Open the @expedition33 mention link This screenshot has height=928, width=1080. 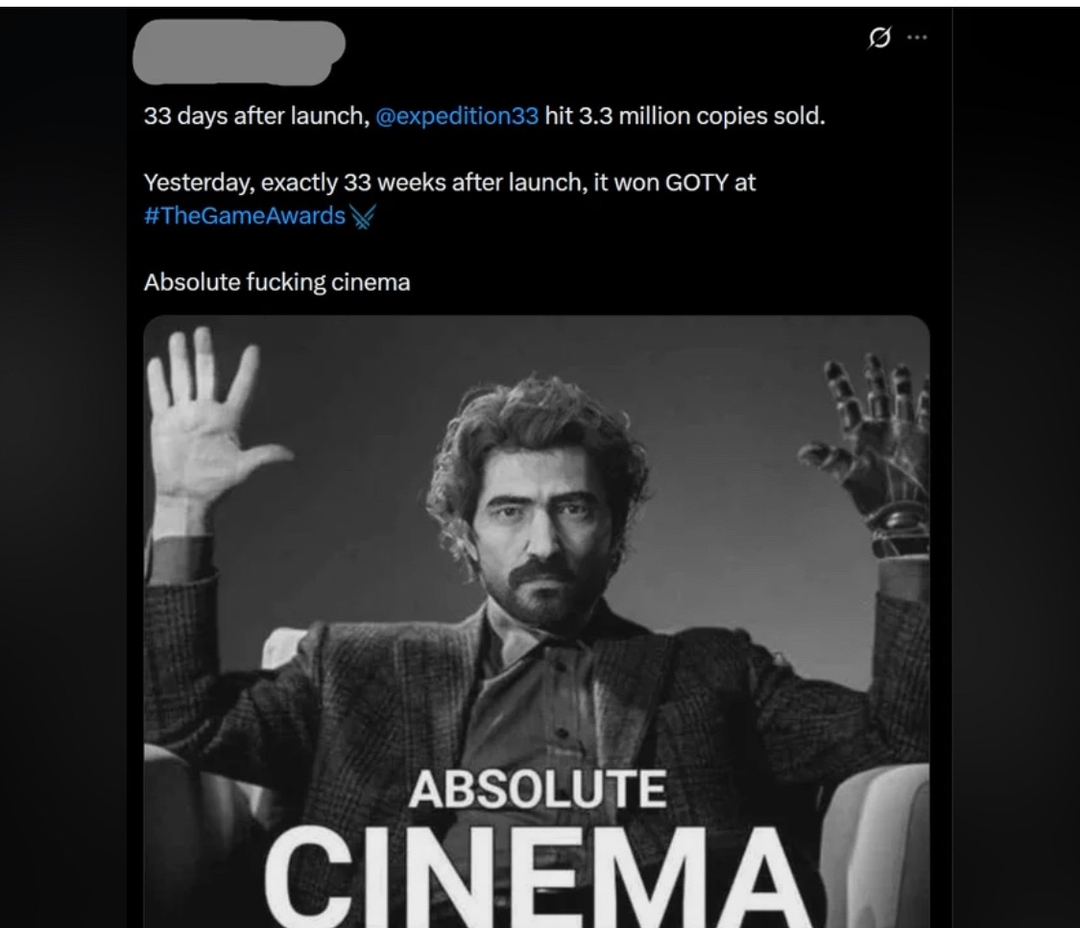(457, 116)
